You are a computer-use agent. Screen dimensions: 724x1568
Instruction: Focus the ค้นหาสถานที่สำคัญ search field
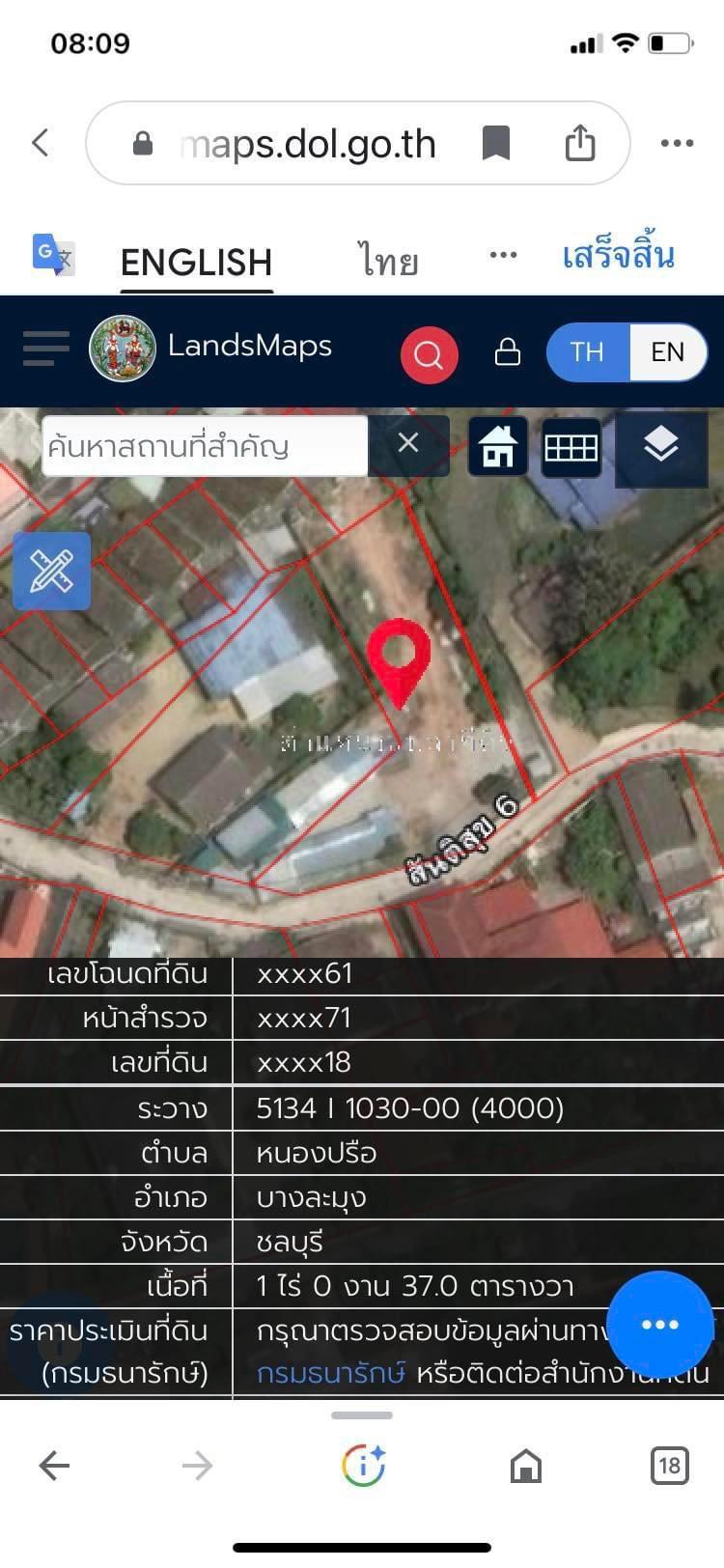pos(205,446)
